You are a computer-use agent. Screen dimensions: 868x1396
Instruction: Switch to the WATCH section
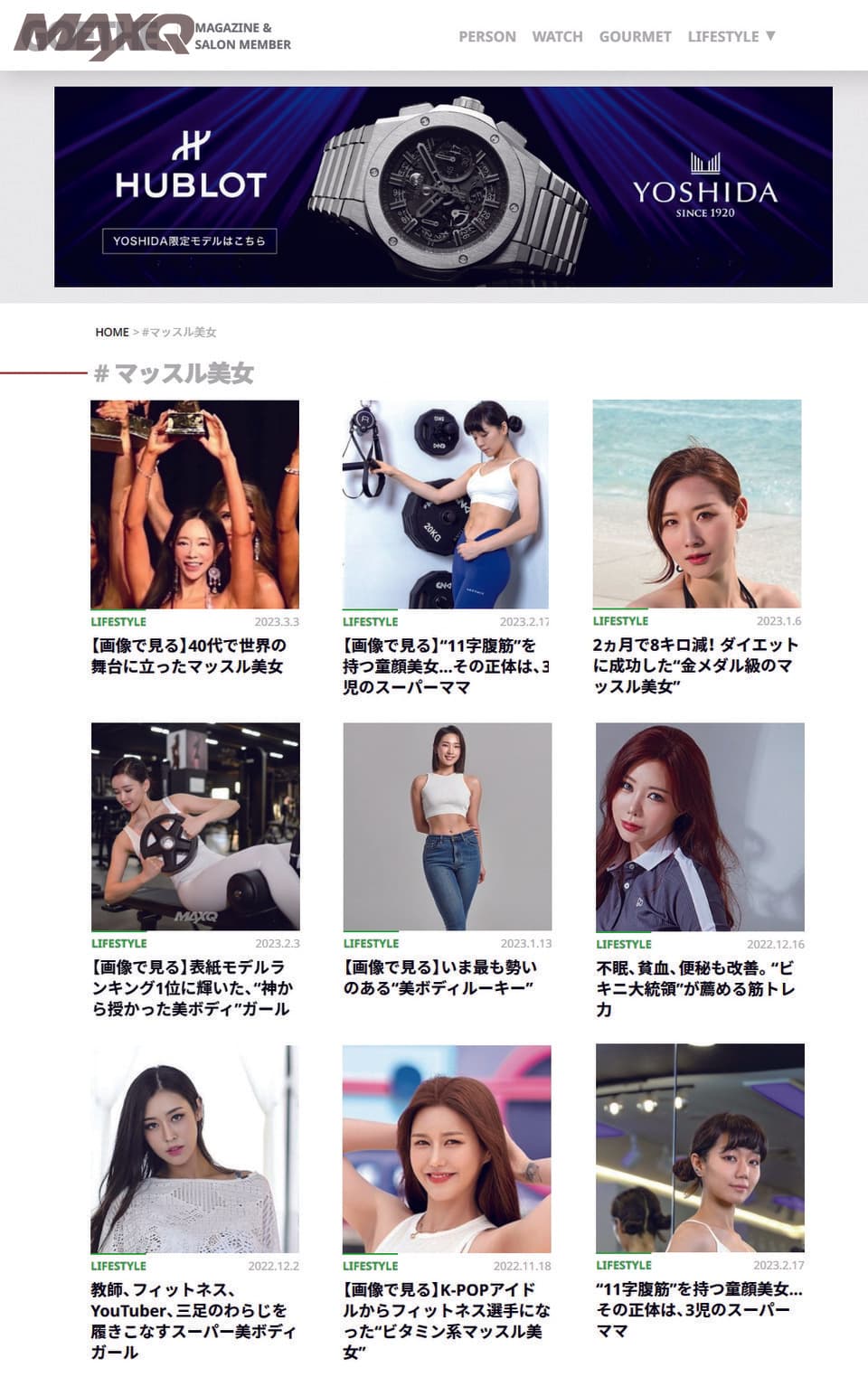(557, 37)
